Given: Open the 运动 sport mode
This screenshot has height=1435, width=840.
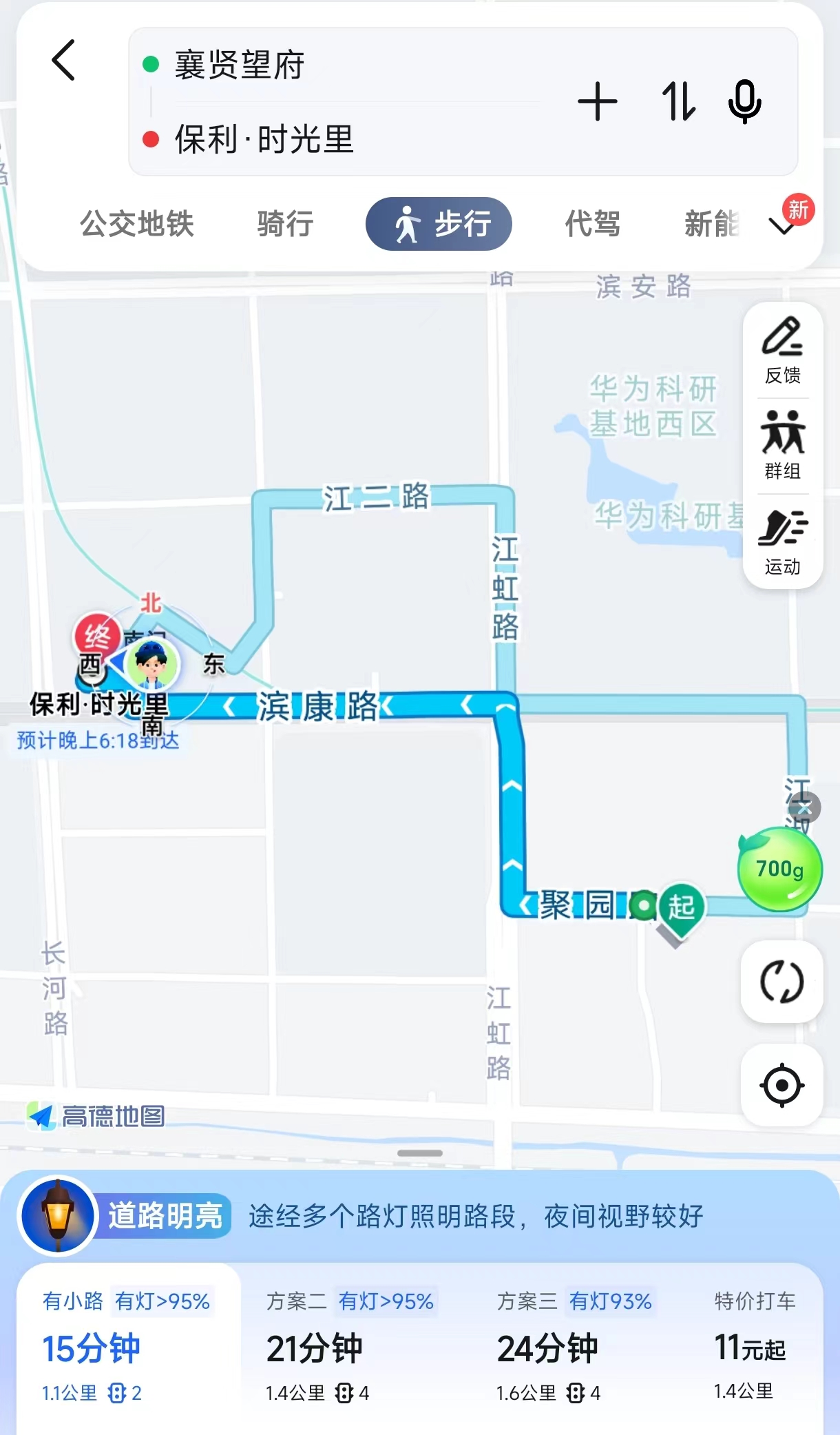Looking at the screenshot, I should pos(783,541).
